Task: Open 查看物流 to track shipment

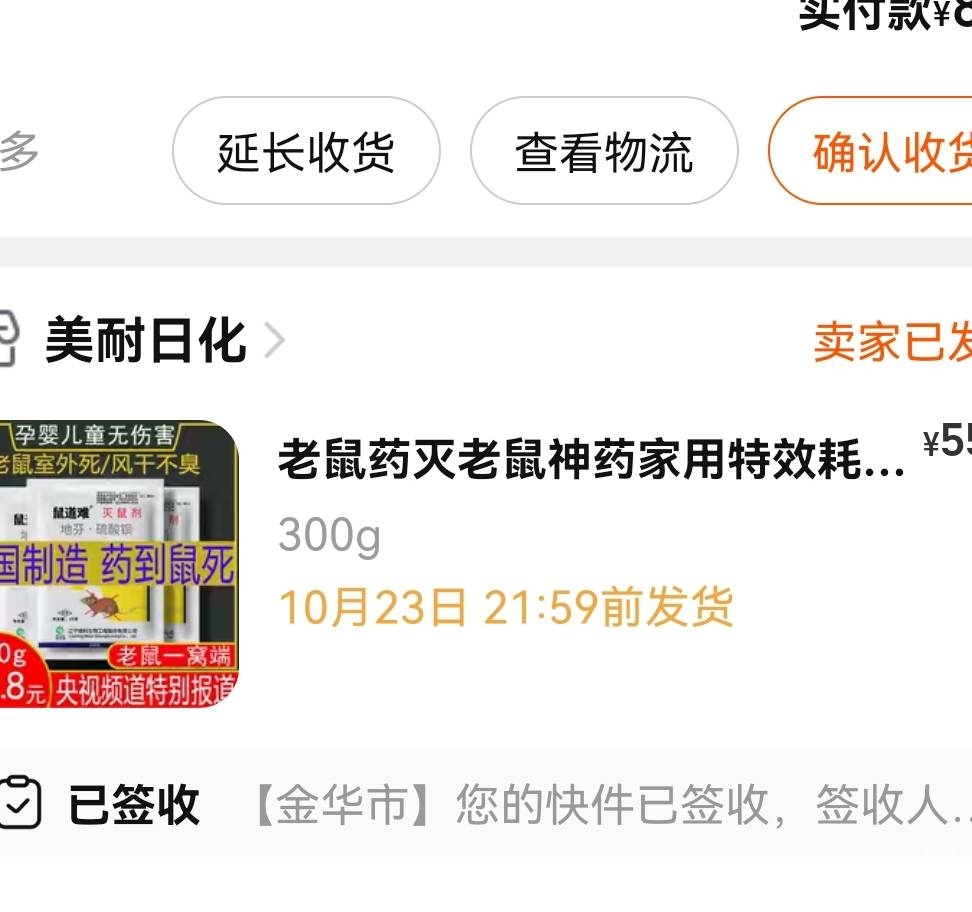Action: [x=604, y=152]
